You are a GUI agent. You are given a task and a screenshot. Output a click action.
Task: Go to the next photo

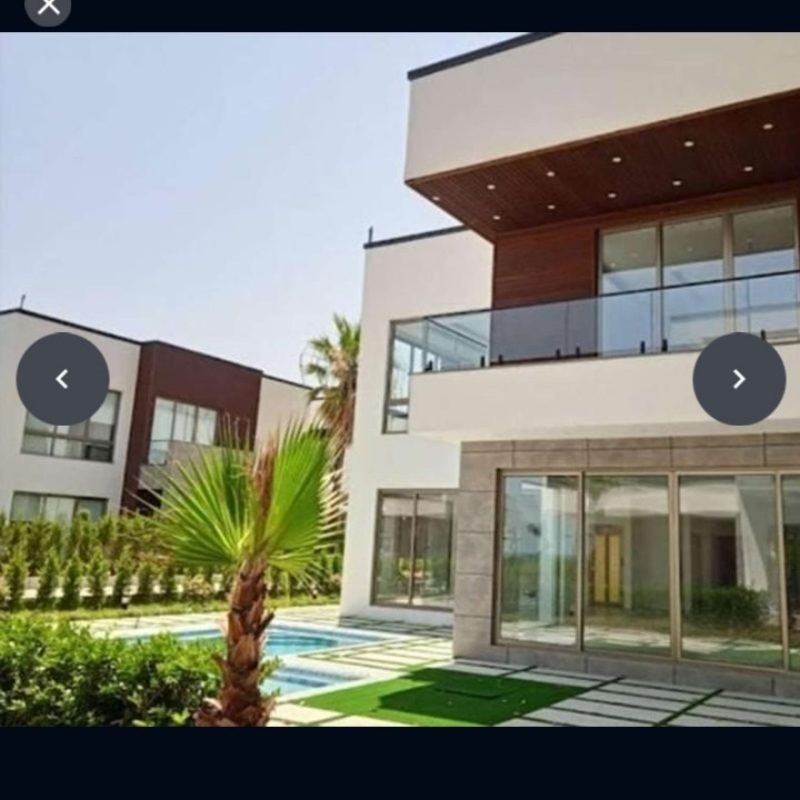tap(739, 379)
